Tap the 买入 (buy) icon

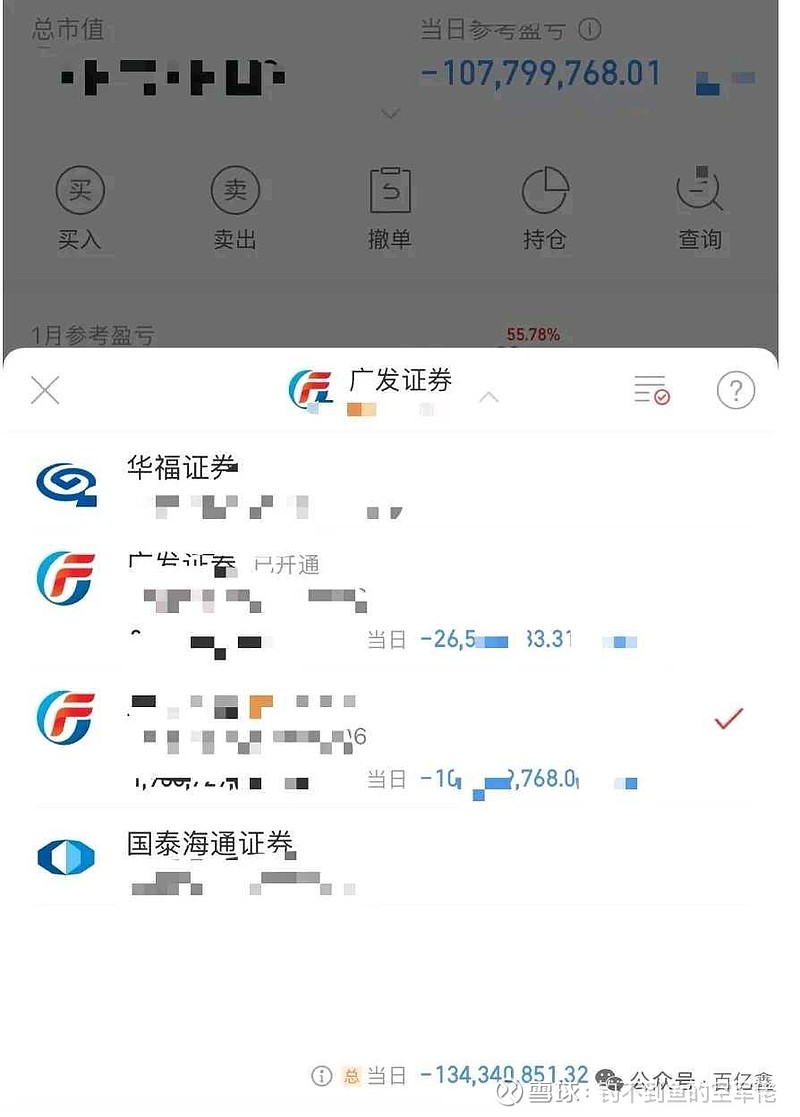coord(80,190)
